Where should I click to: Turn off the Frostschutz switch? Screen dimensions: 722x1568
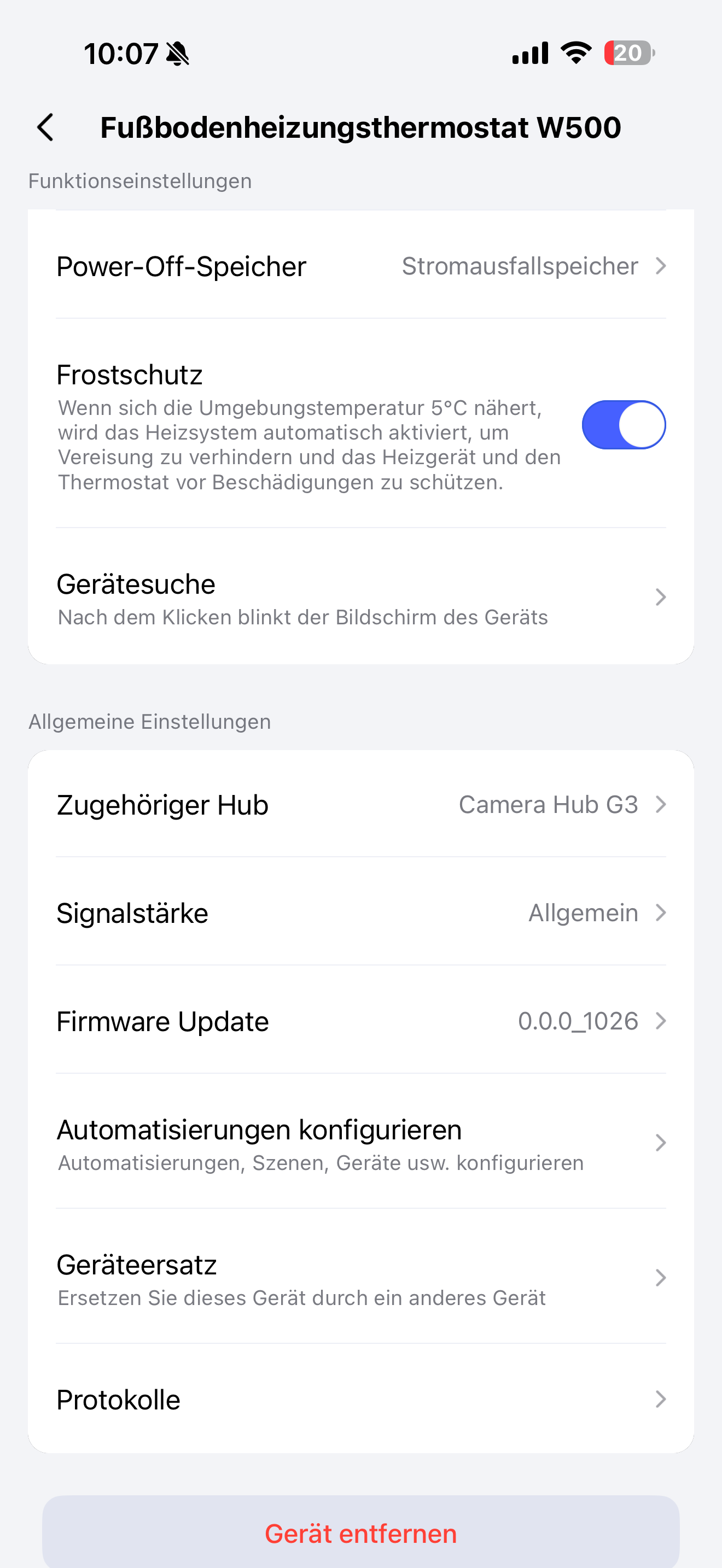pos(623,425)
